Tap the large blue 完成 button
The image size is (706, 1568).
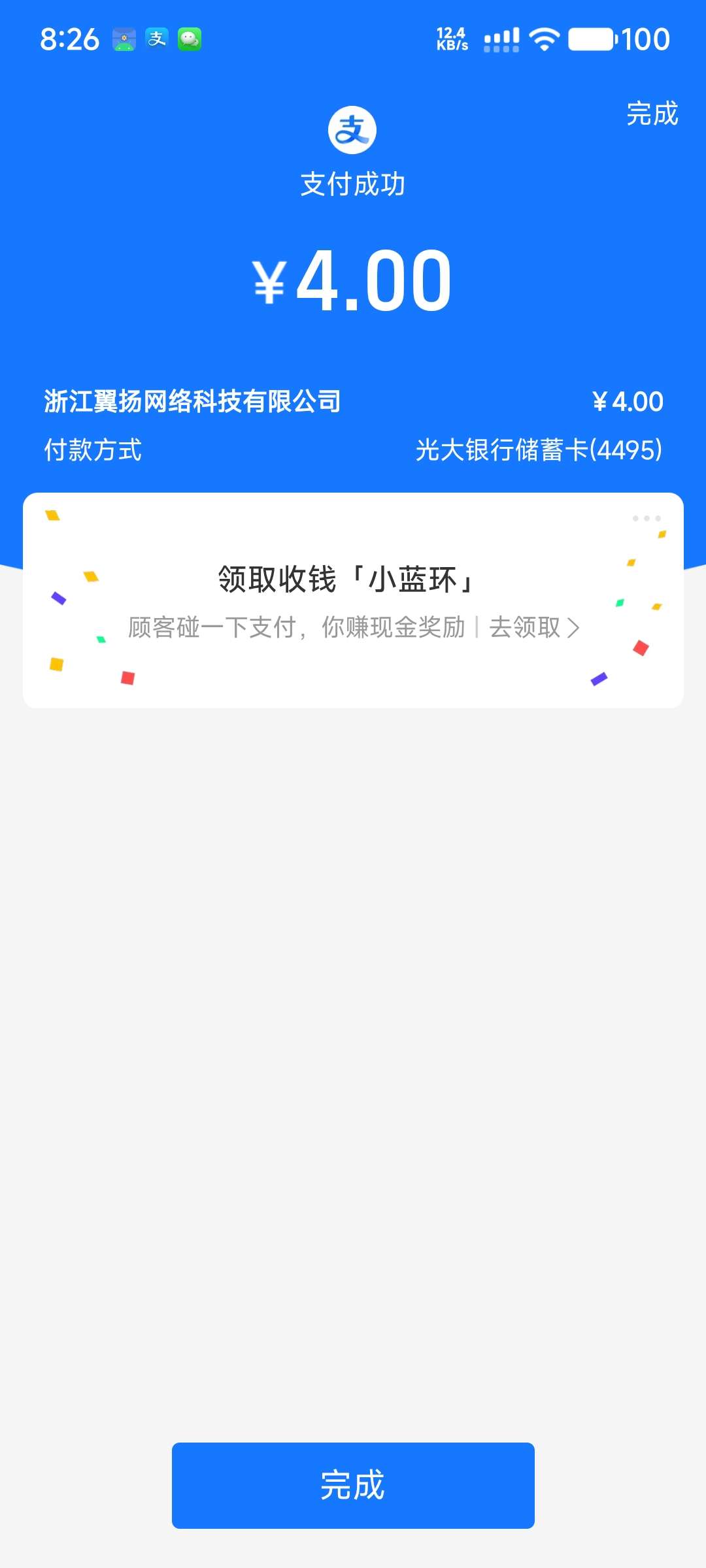(353, 1485)
